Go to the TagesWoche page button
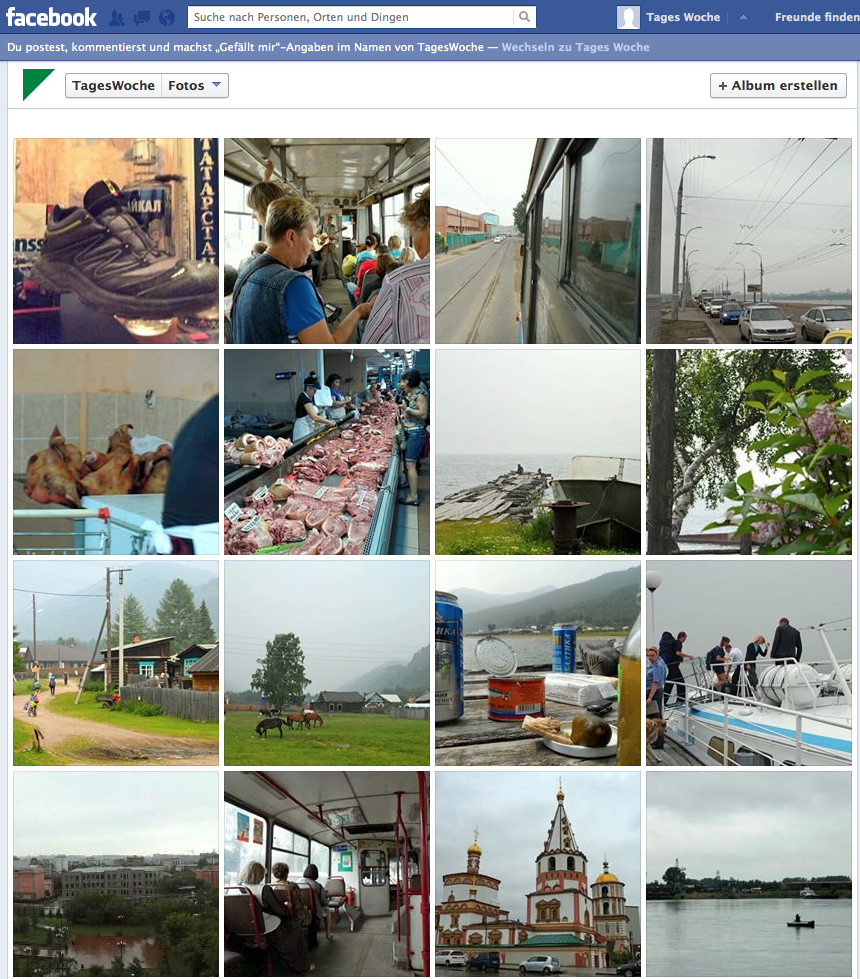860x979 pixels. click(113, 86)
